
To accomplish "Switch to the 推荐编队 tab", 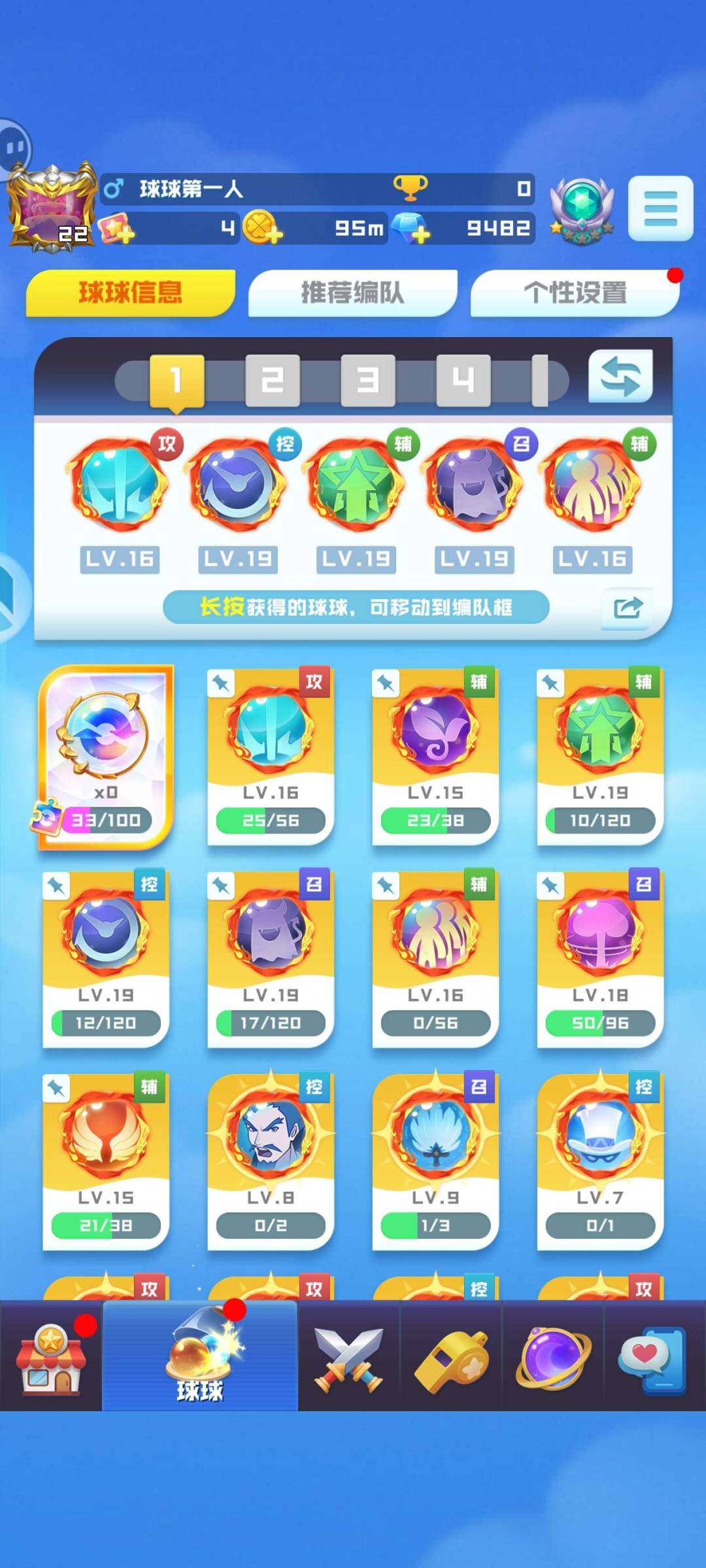I will (352, 293).
